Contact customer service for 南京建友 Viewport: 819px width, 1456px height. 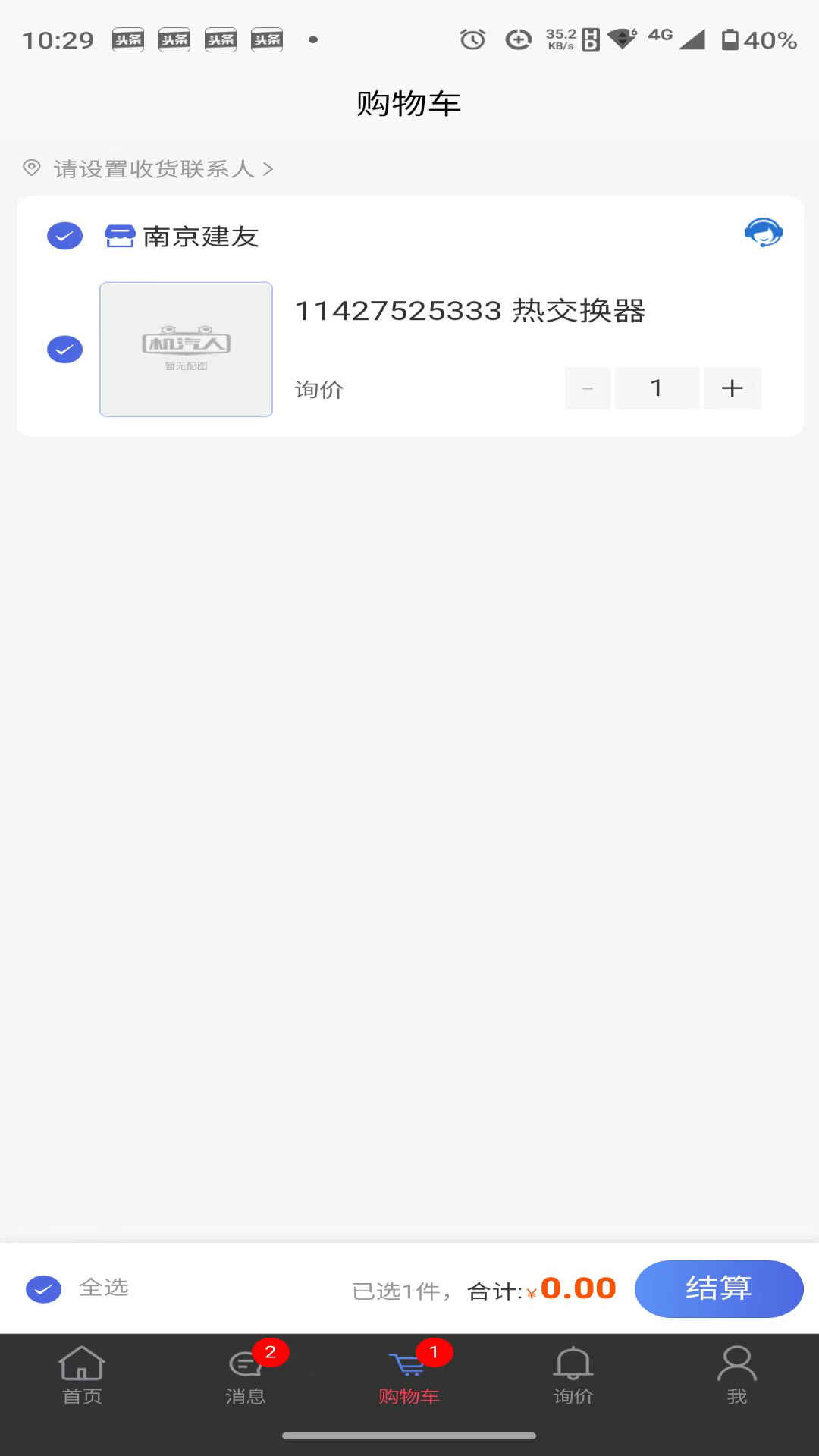(763, 233)
